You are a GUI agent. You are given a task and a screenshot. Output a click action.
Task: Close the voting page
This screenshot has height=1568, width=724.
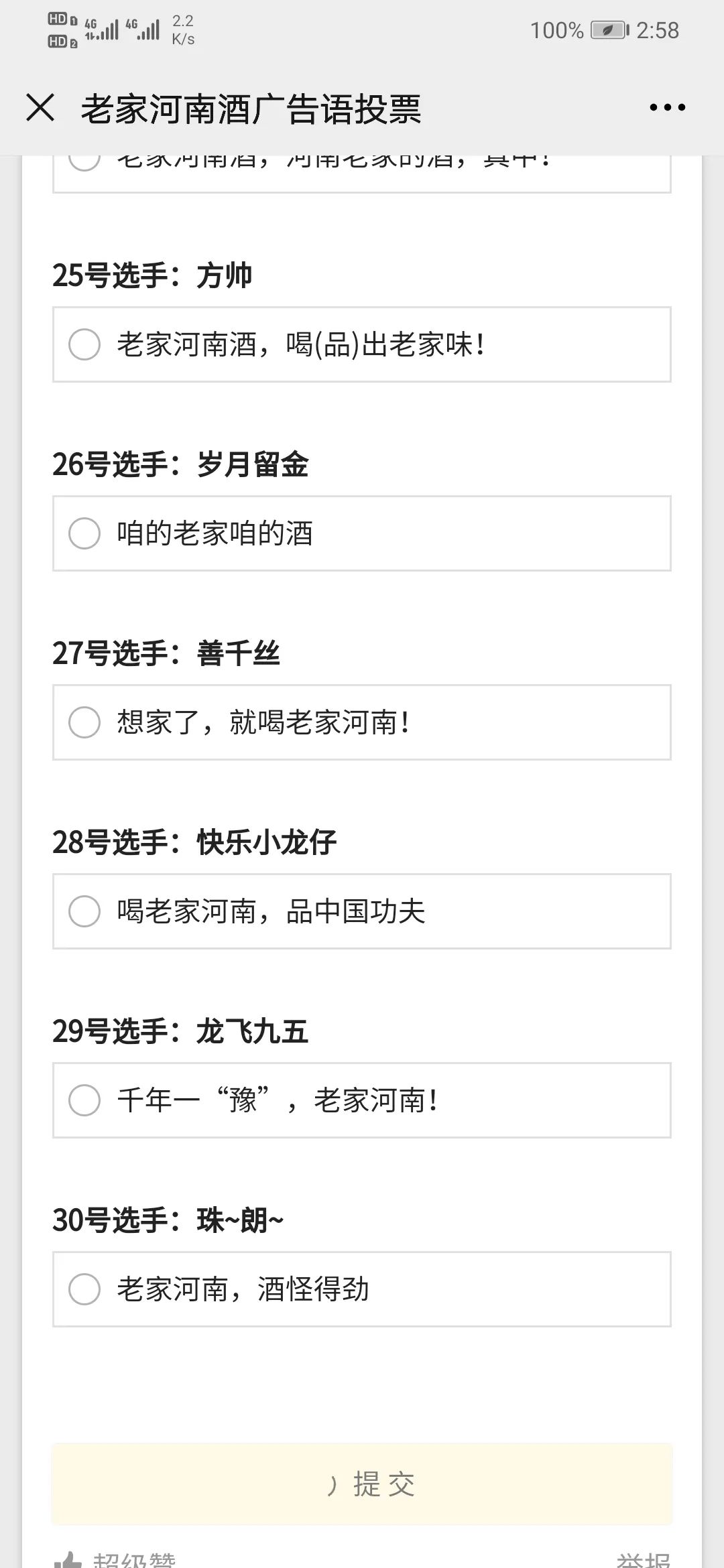pos(40,107)
